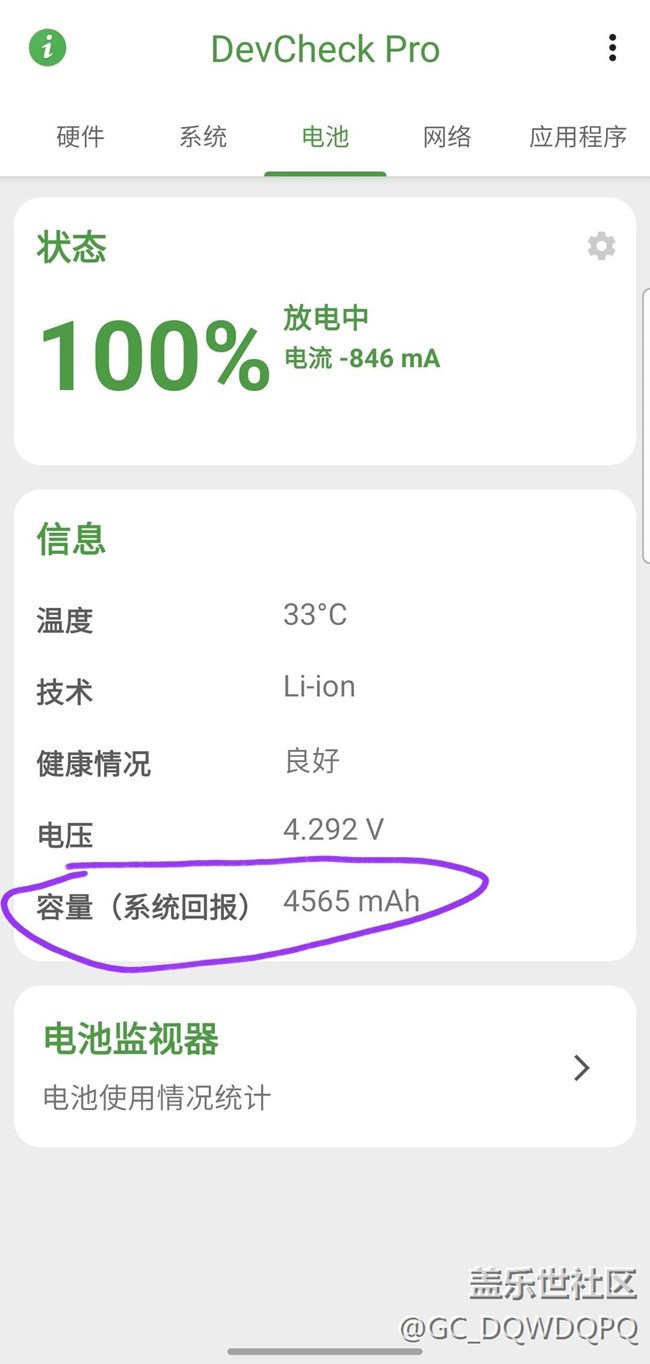Viewport: 650px width, 1364px height.
Task: Open battery status settings gear
Action: [x=601, y=246]
